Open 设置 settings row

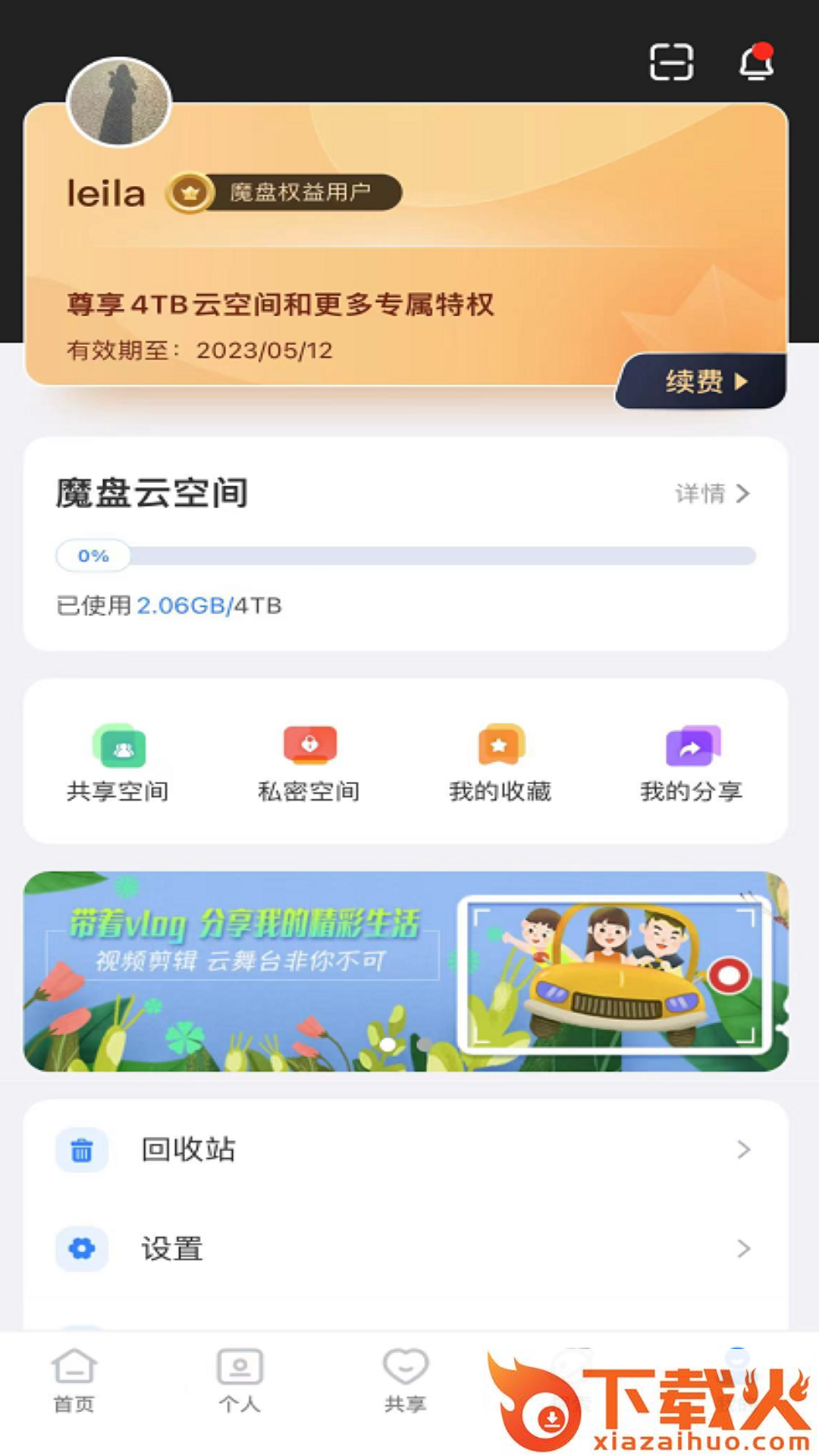(406, 1248)
